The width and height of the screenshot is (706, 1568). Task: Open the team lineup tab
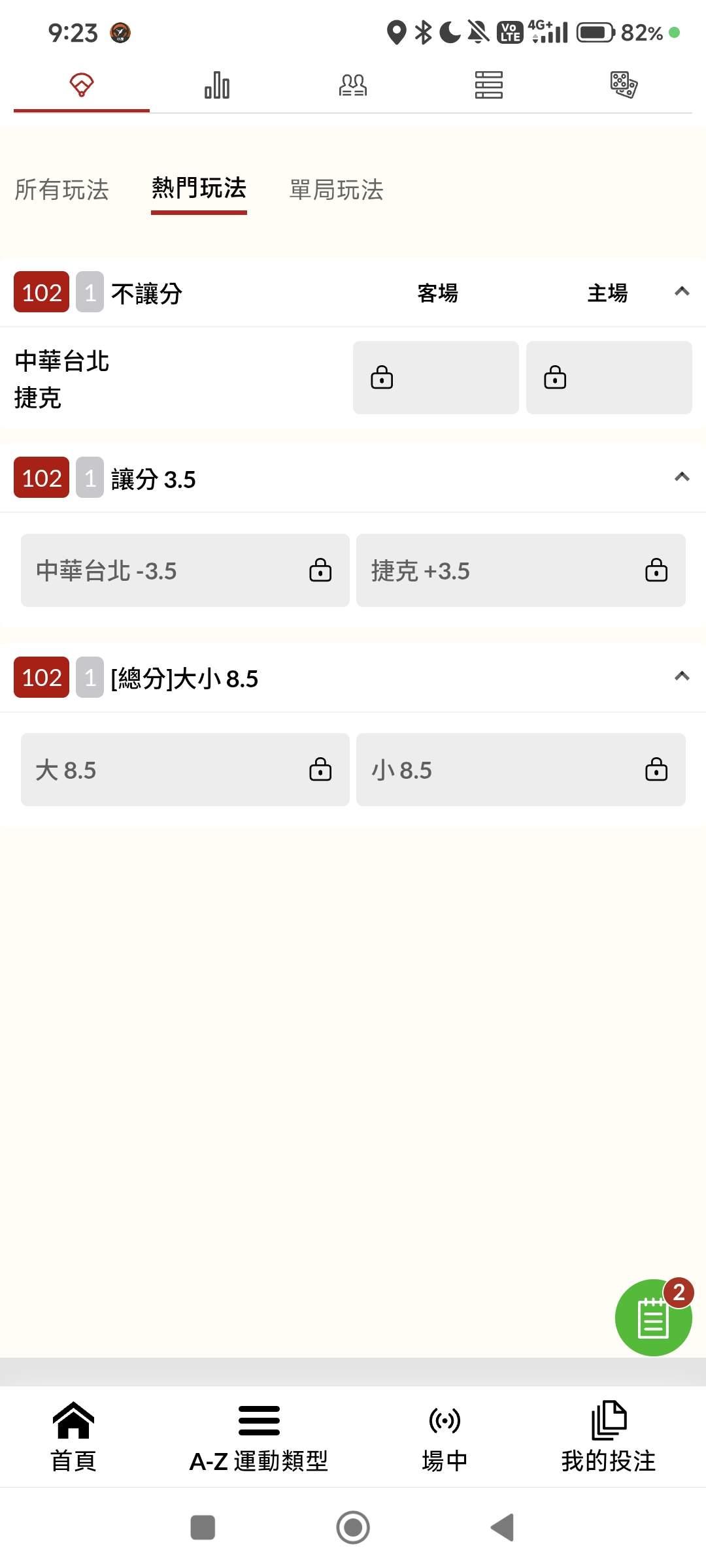point(353,86)
